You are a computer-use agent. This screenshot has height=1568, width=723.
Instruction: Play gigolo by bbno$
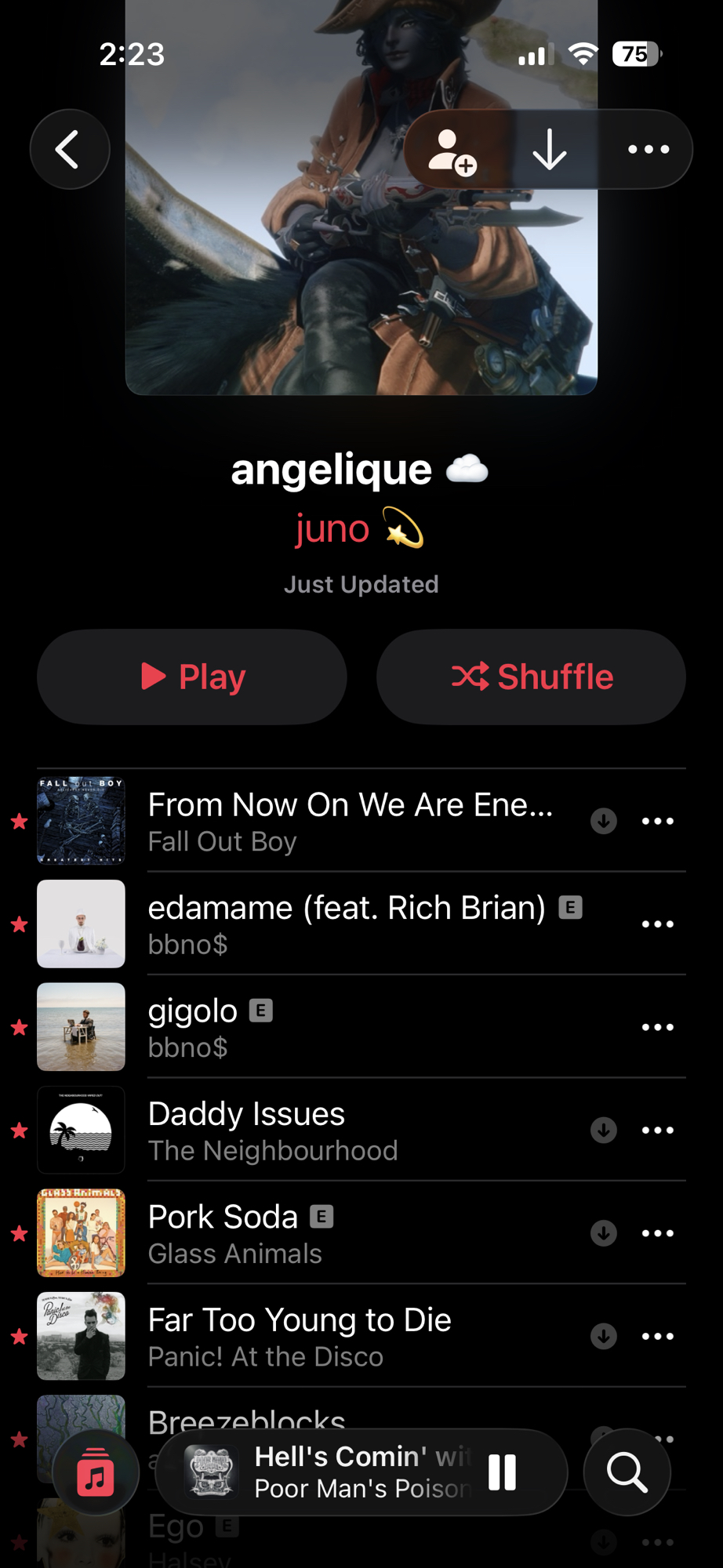coord(314,1027)
